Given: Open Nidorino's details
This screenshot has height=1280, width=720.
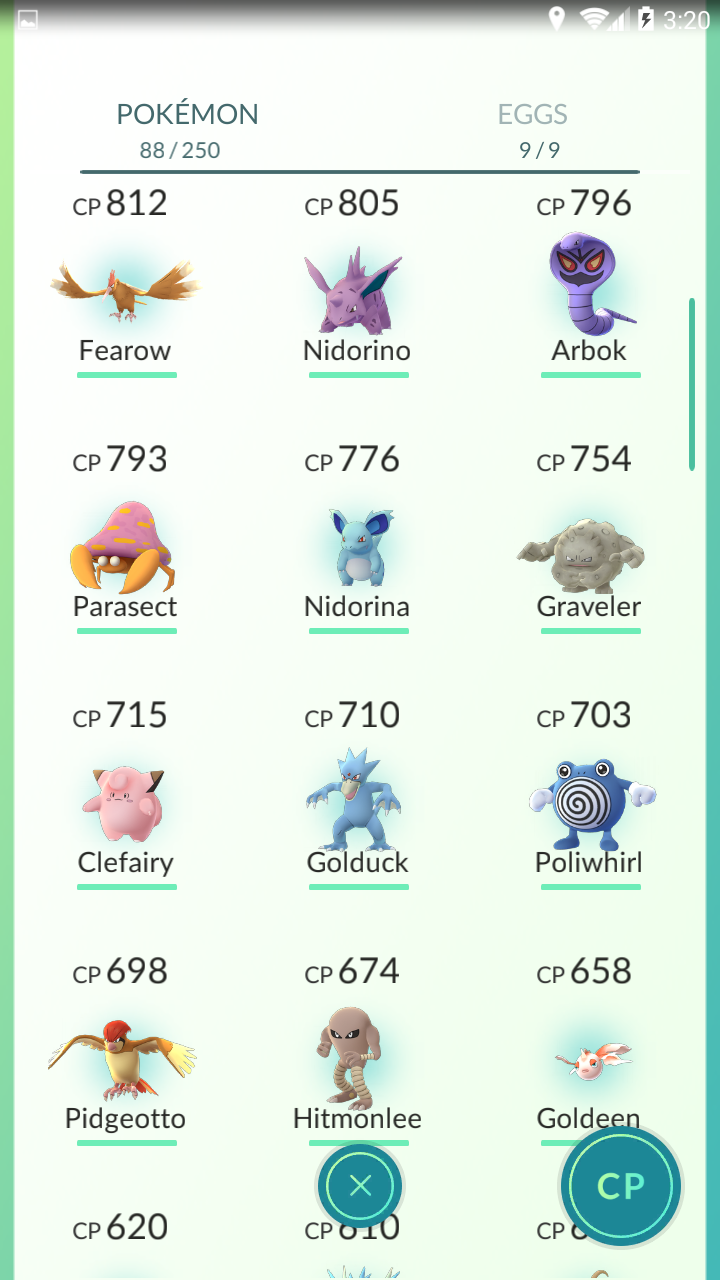Looking at the screenshot, I should point(358,283).
